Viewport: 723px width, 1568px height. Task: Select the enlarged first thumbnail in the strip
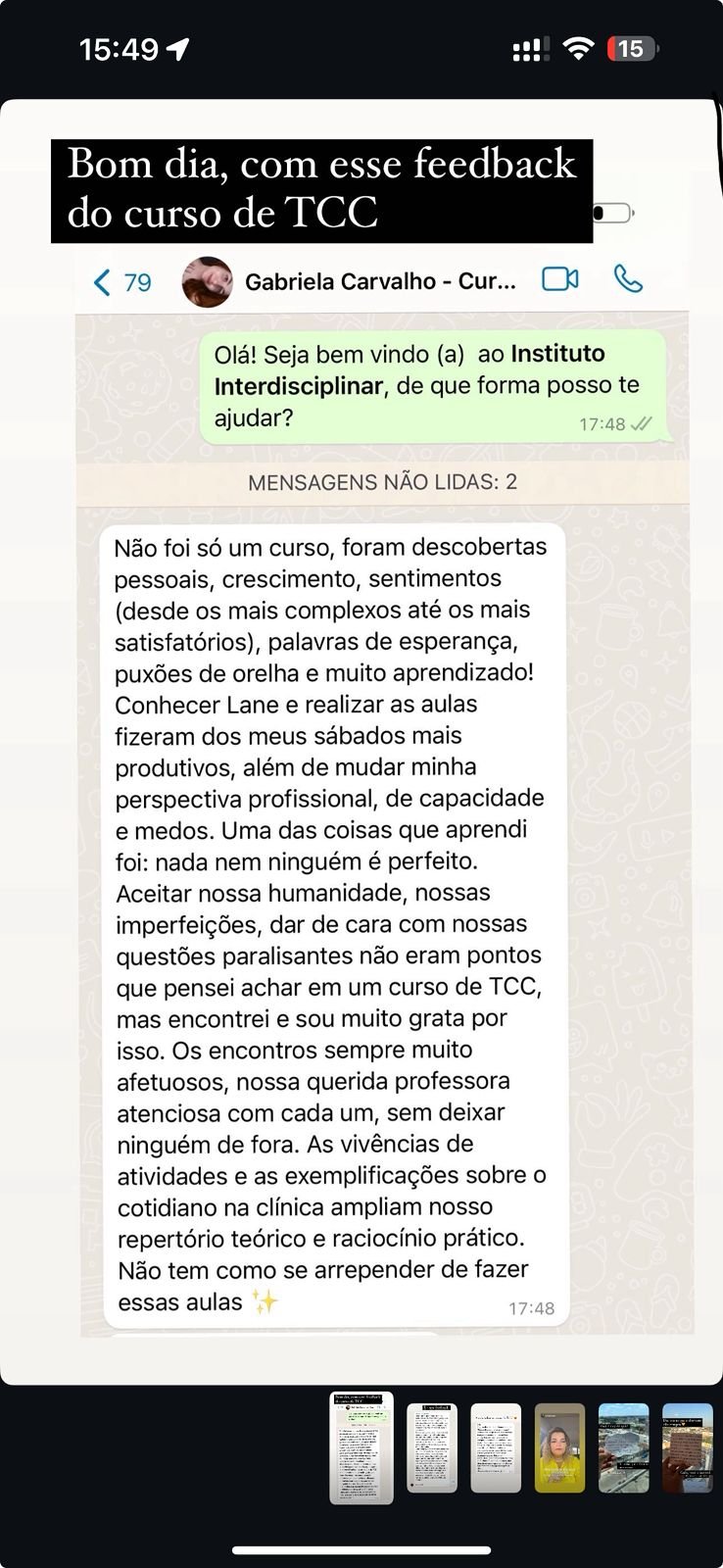(361, 1447)
